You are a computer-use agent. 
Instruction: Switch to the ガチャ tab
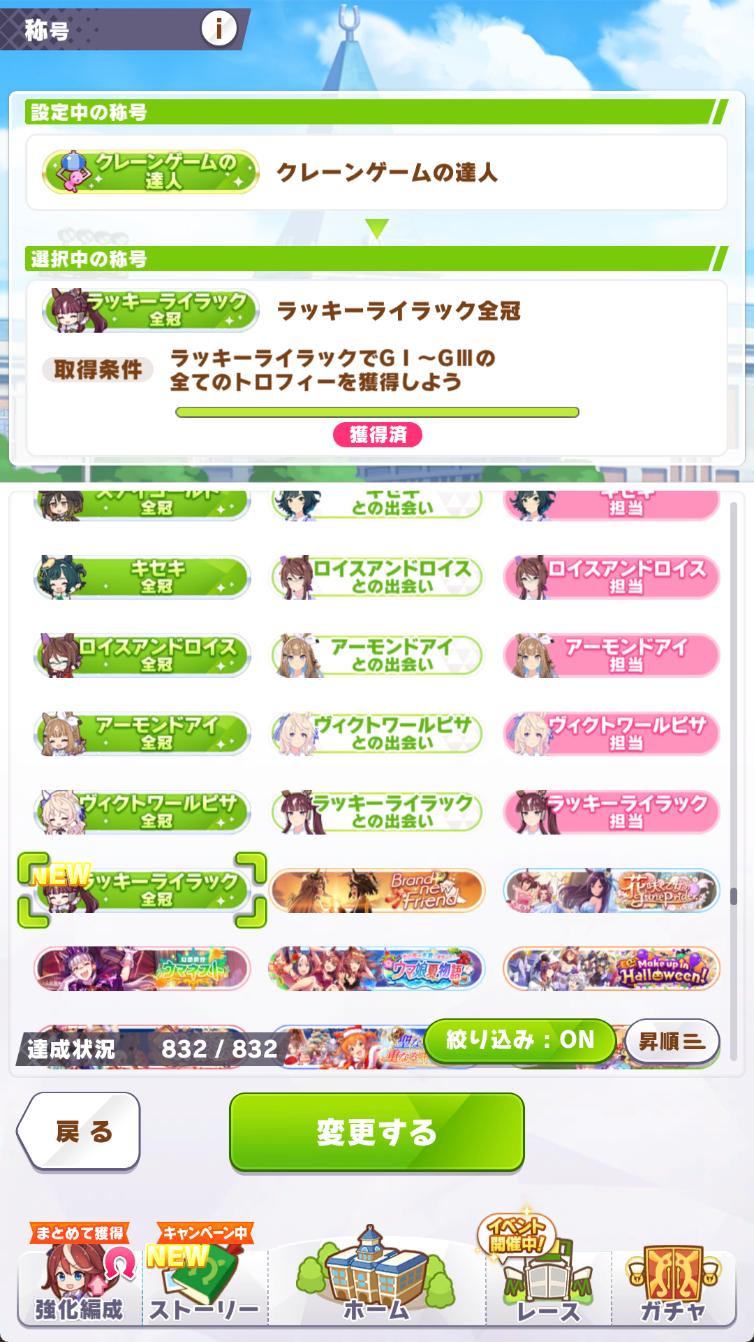tap(674, 1282)
